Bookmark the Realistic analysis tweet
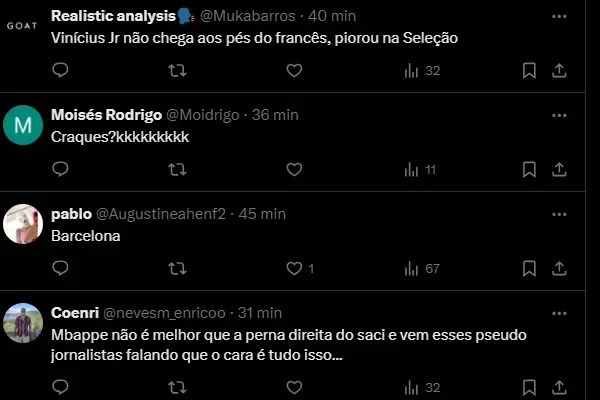600x400 pixels. click(529, 71)
